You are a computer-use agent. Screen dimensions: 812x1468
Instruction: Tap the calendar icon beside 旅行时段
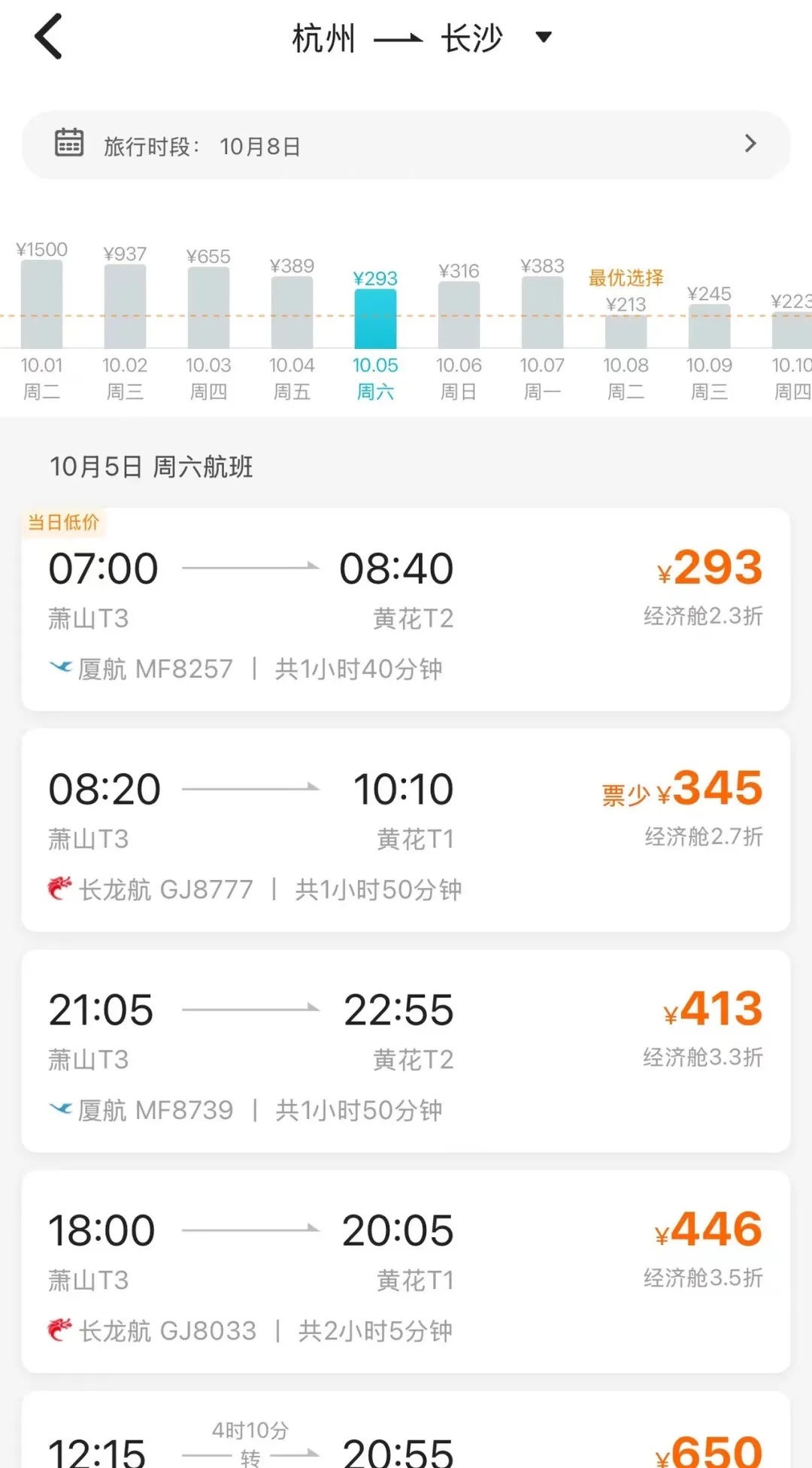(69, 143)
